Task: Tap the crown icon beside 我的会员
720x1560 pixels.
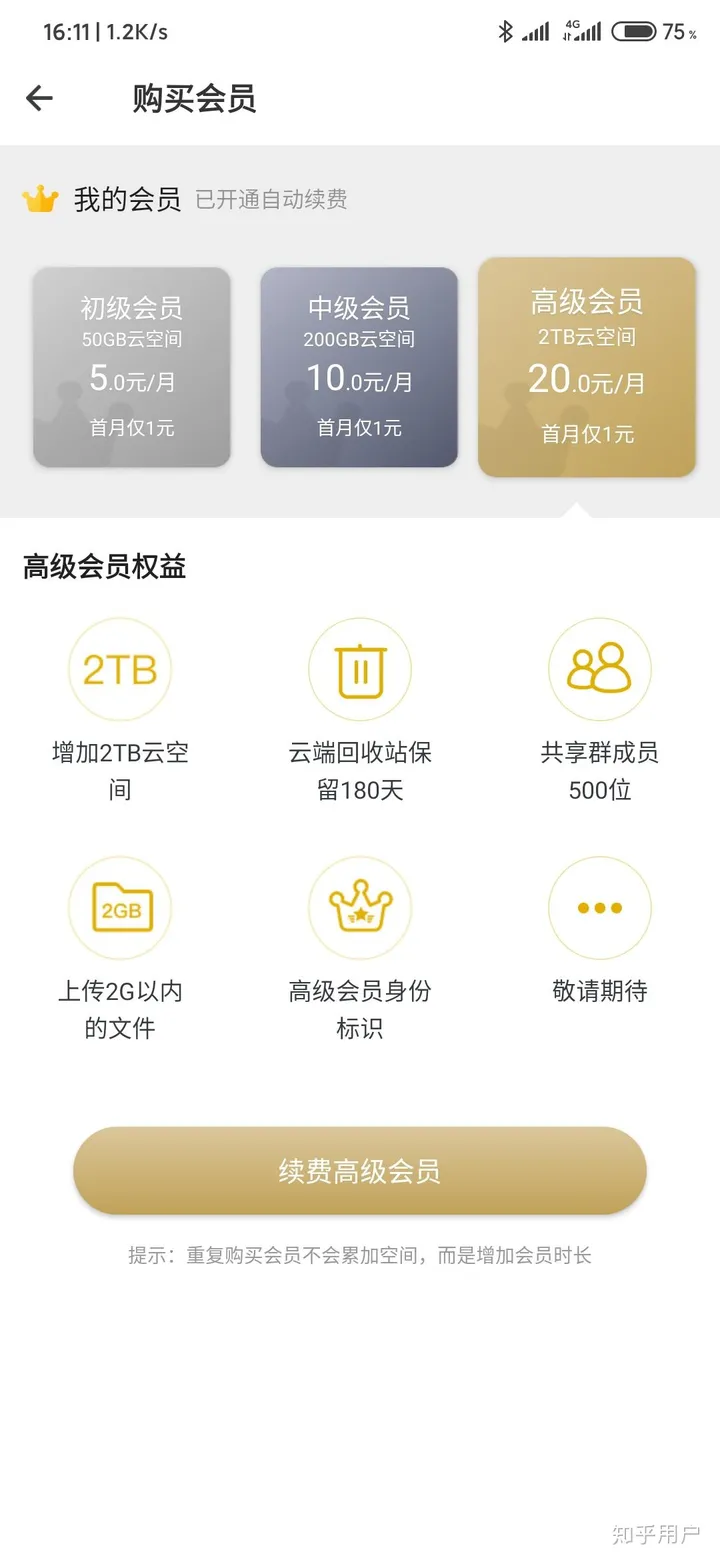Action: (x=39, y=199)
